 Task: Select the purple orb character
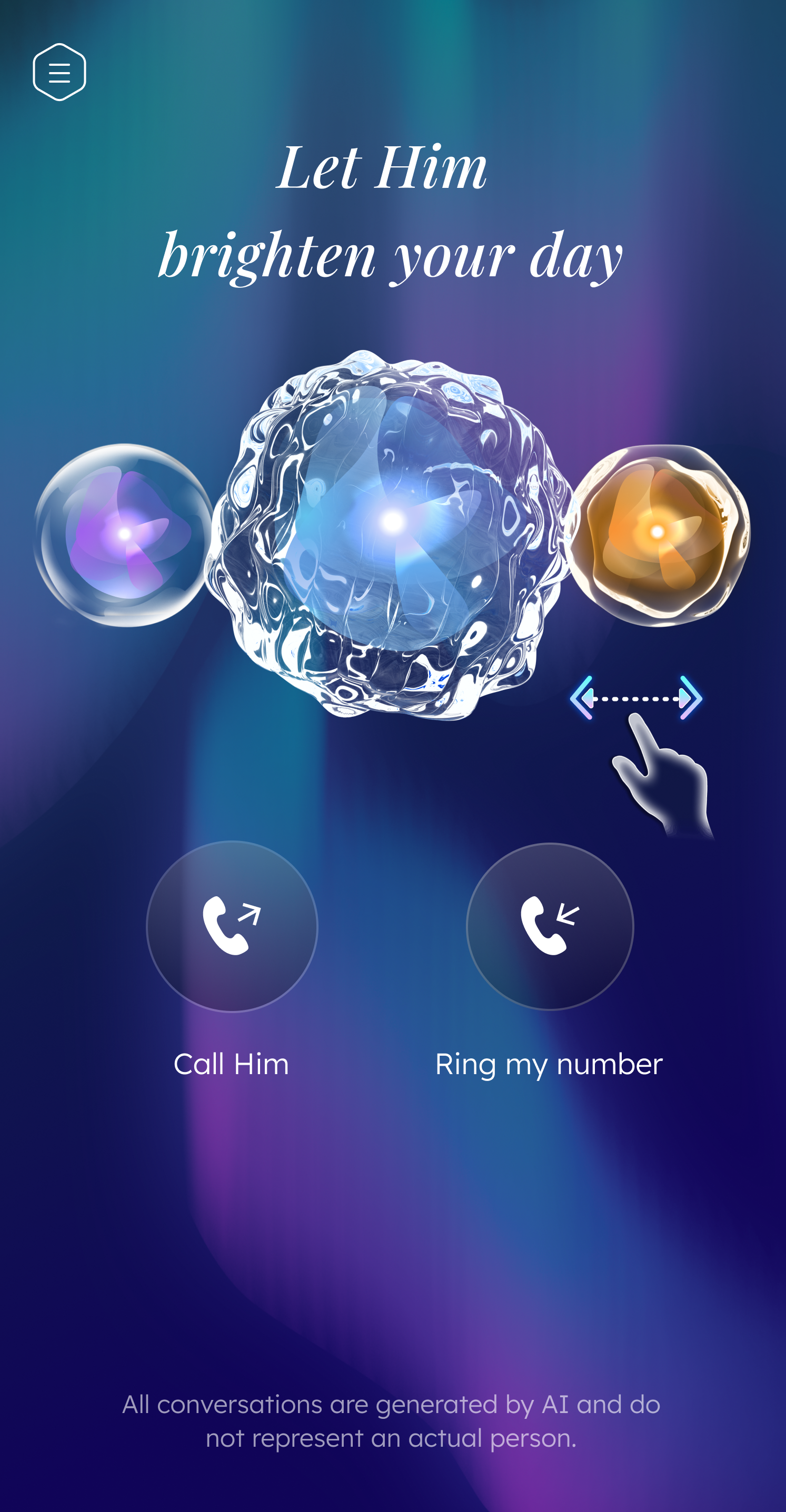pyautogui.click(x=124, y=535)
